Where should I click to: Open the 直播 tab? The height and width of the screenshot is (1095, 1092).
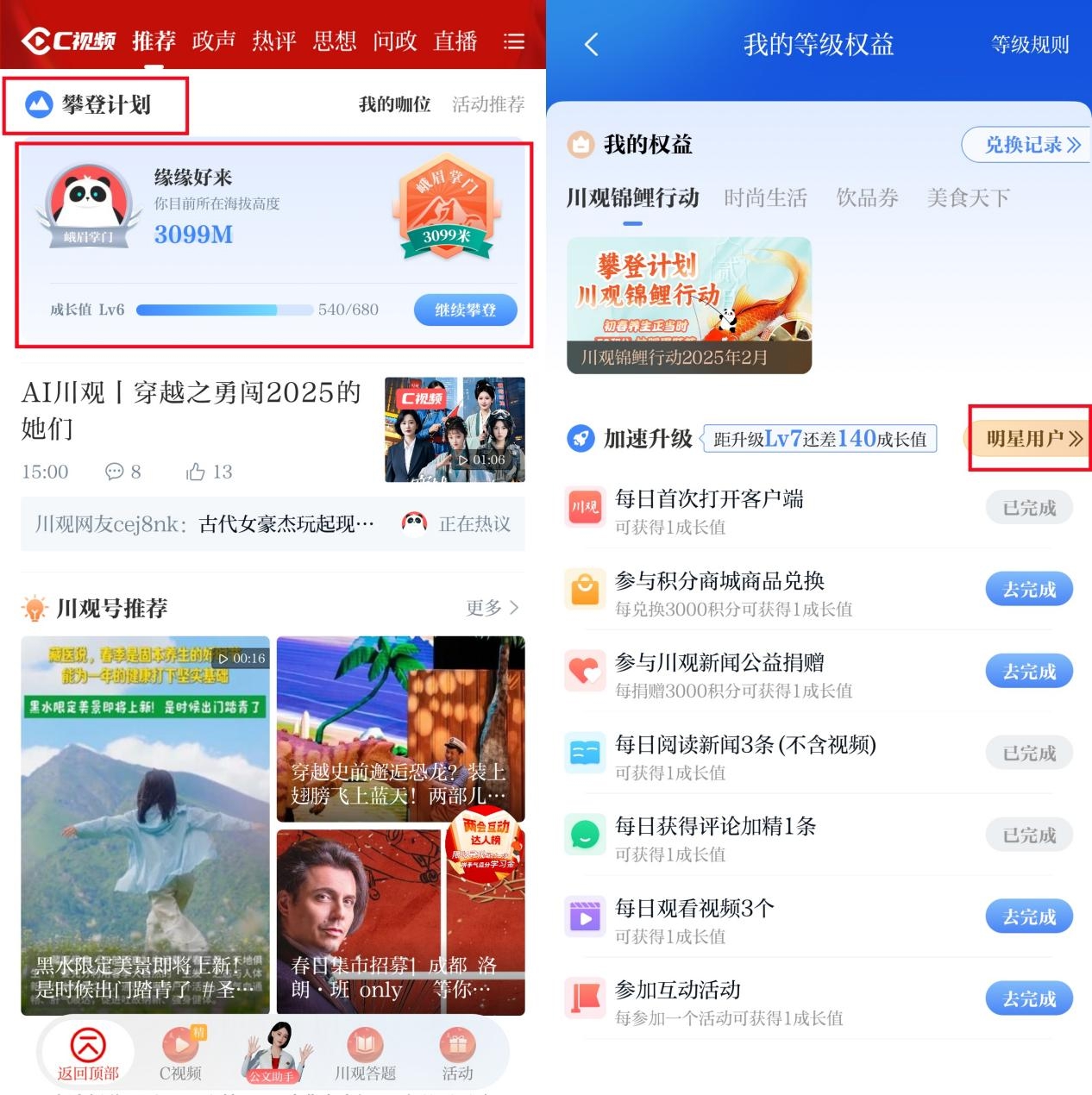[x=455, y=41]
